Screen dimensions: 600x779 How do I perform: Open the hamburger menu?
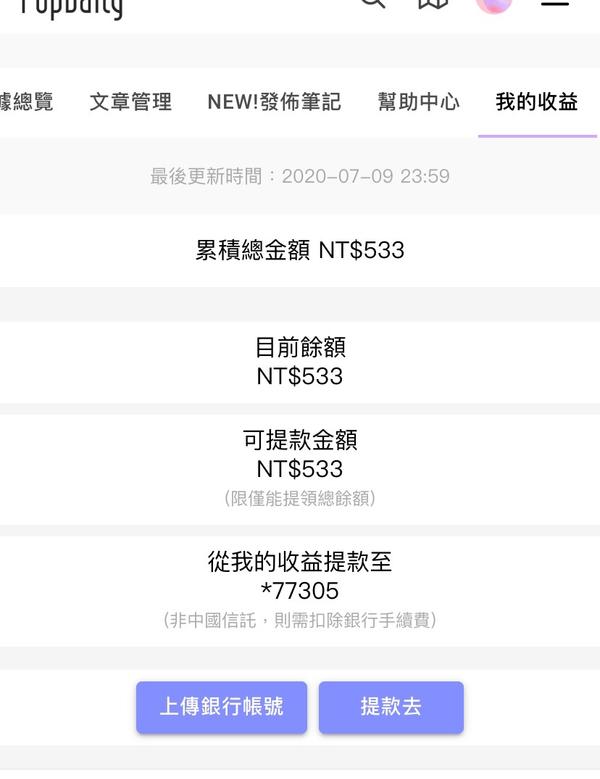tap(554, 3)
